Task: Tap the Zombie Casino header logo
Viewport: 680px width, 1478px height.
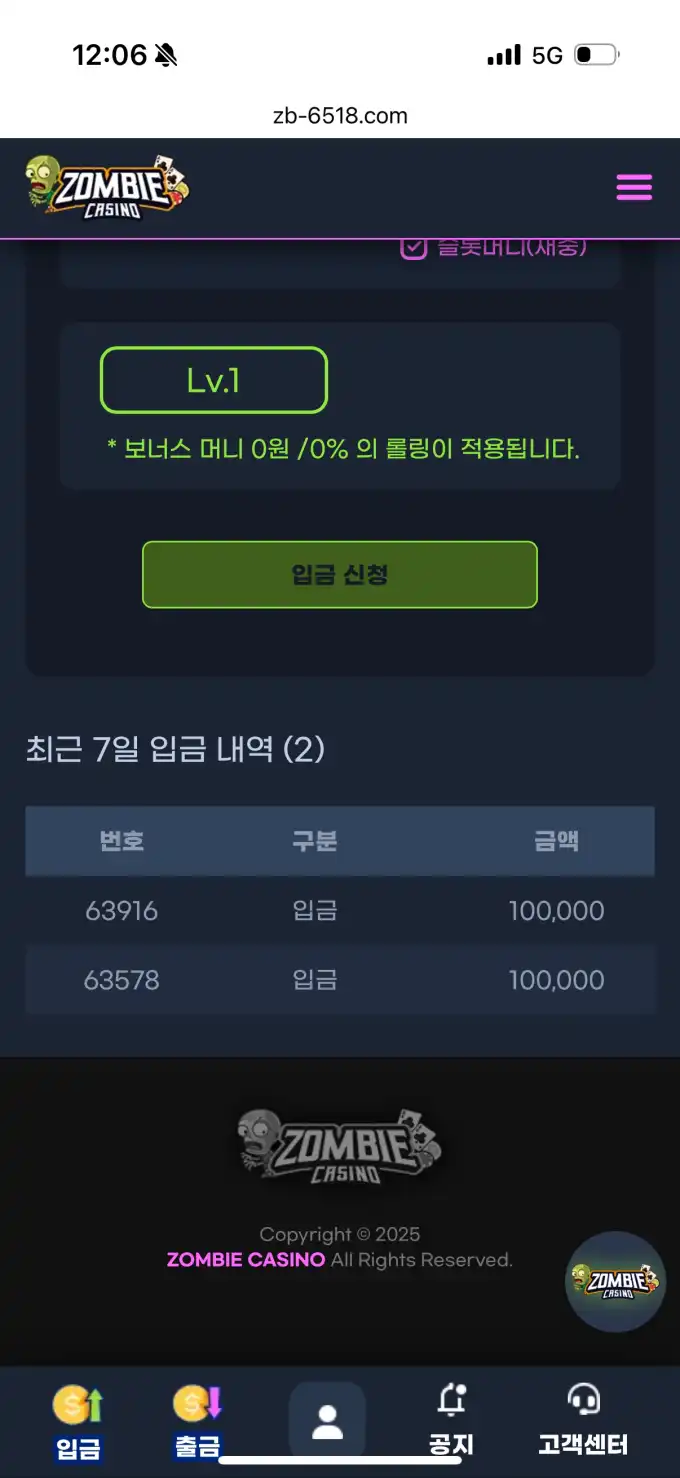Action: click(x=108, y=188)
